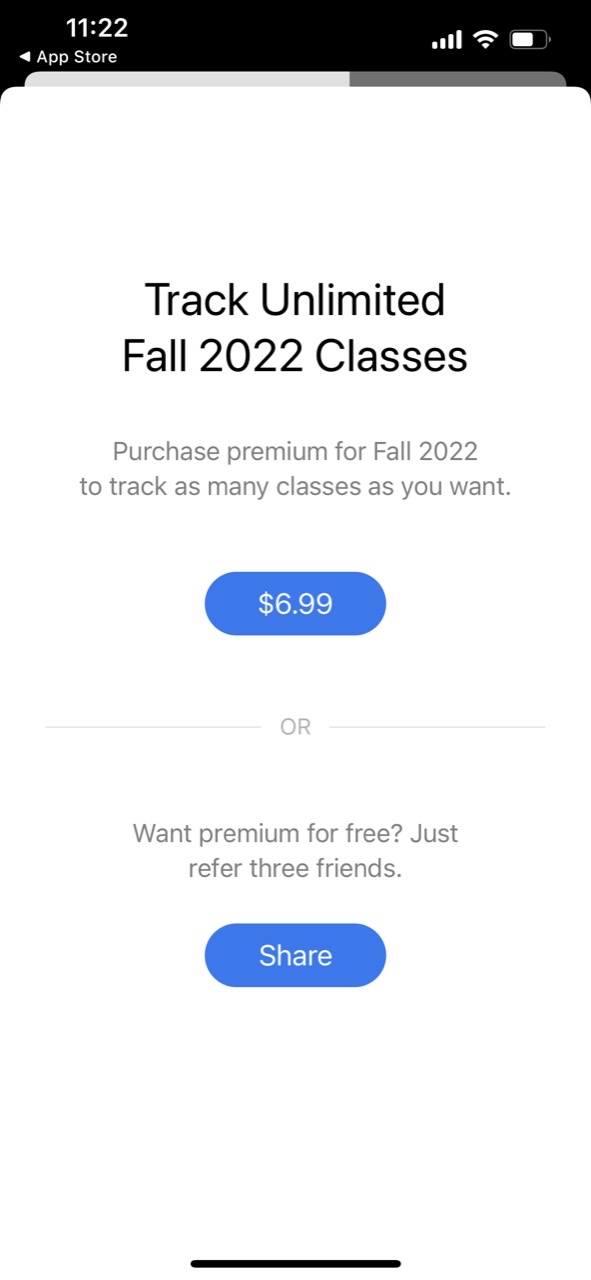Purchase premium with the $6.99 button
The width and height of the screenshot is (591, 1280).
[295, 603]
